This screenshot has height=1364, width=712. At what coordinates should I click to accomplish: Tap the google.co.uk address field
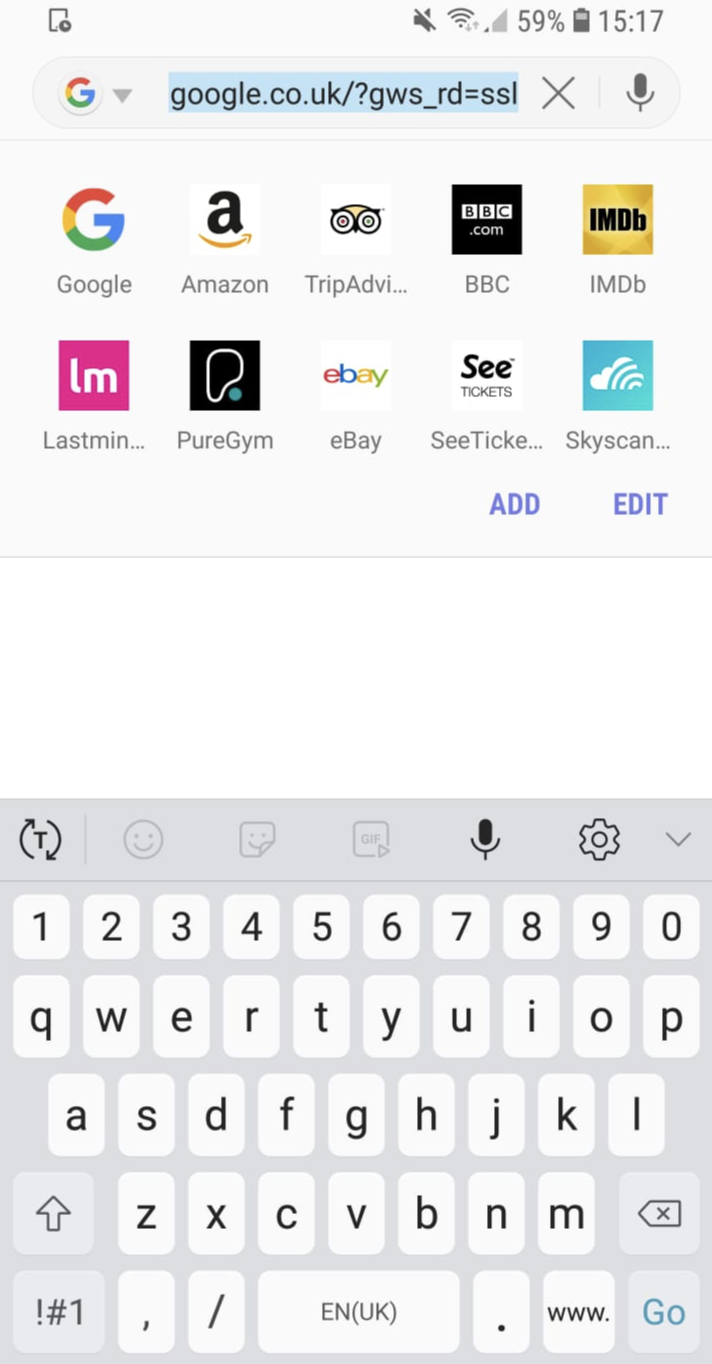(x=343, y=95)
